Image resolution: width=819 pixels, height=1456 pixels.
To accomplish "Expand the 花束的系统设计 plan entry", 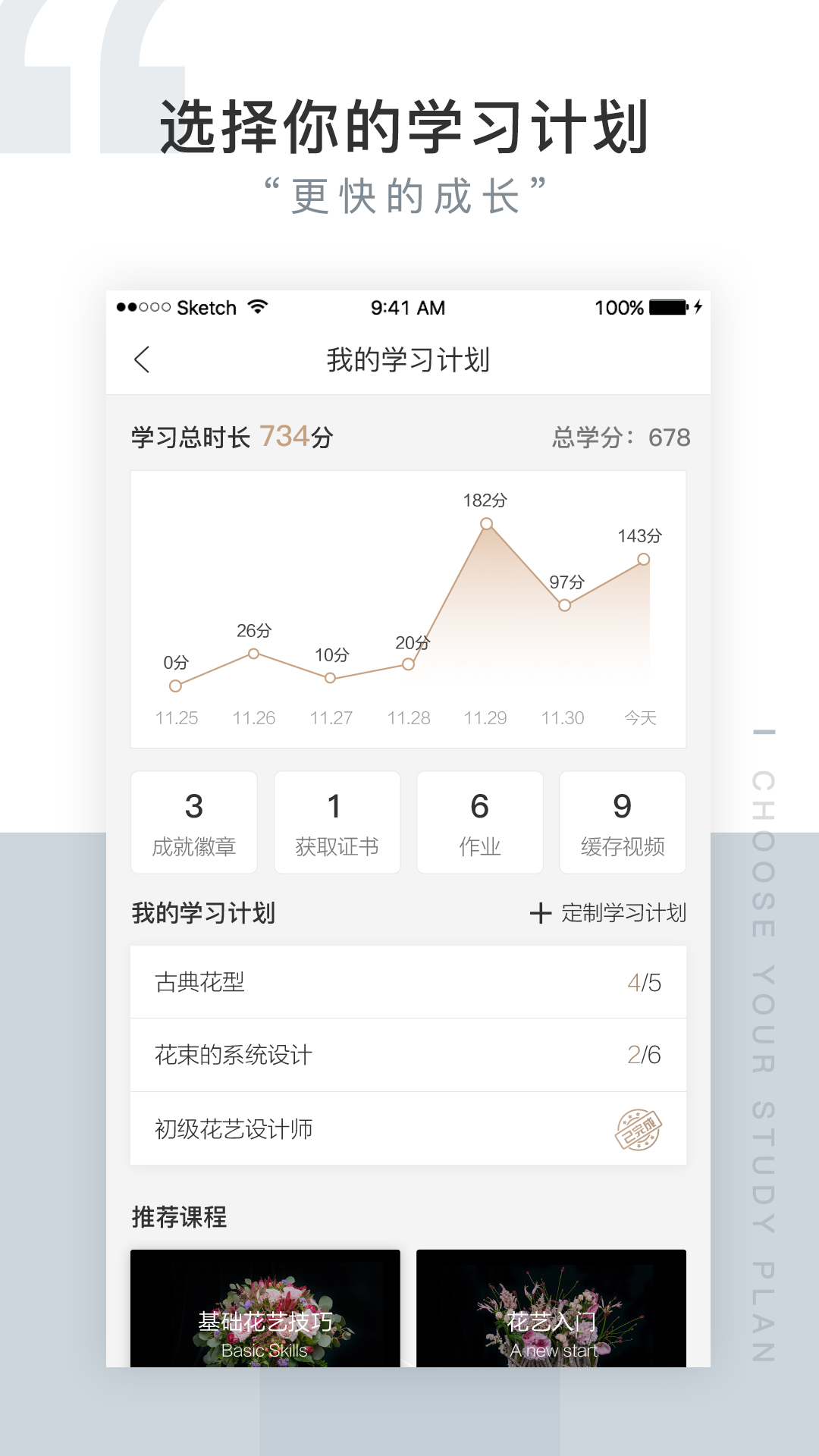I will (409, 1054).
